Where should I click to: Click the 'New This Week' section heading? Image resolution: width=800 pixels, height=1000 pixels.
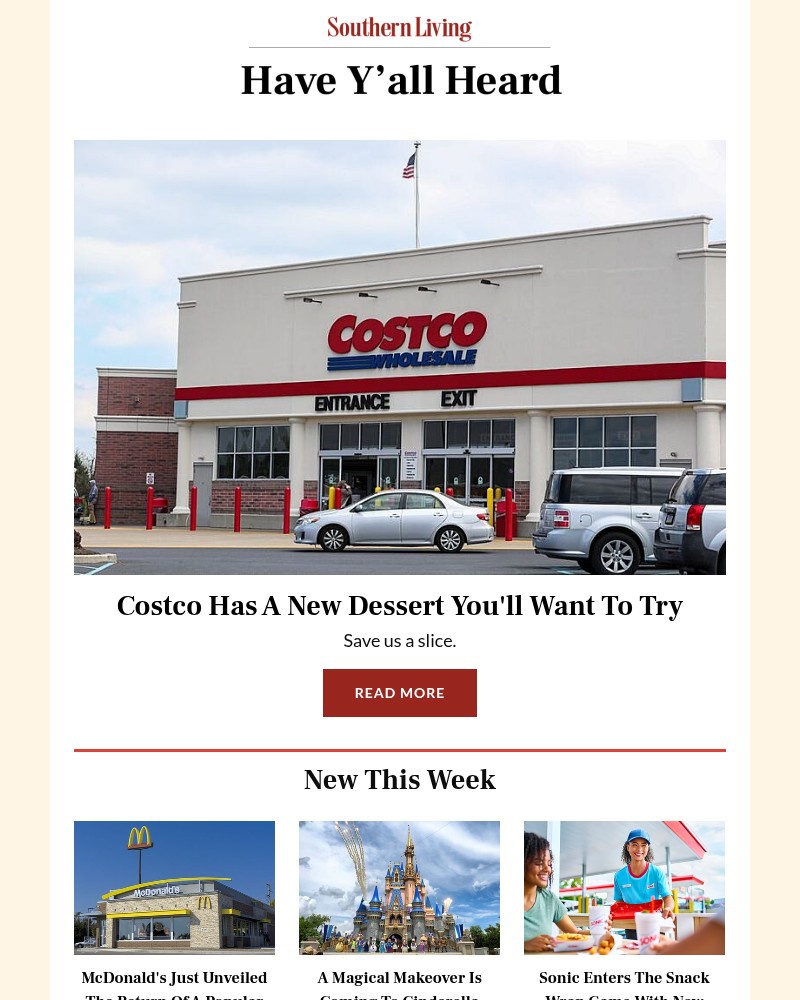tap(400, 780)
